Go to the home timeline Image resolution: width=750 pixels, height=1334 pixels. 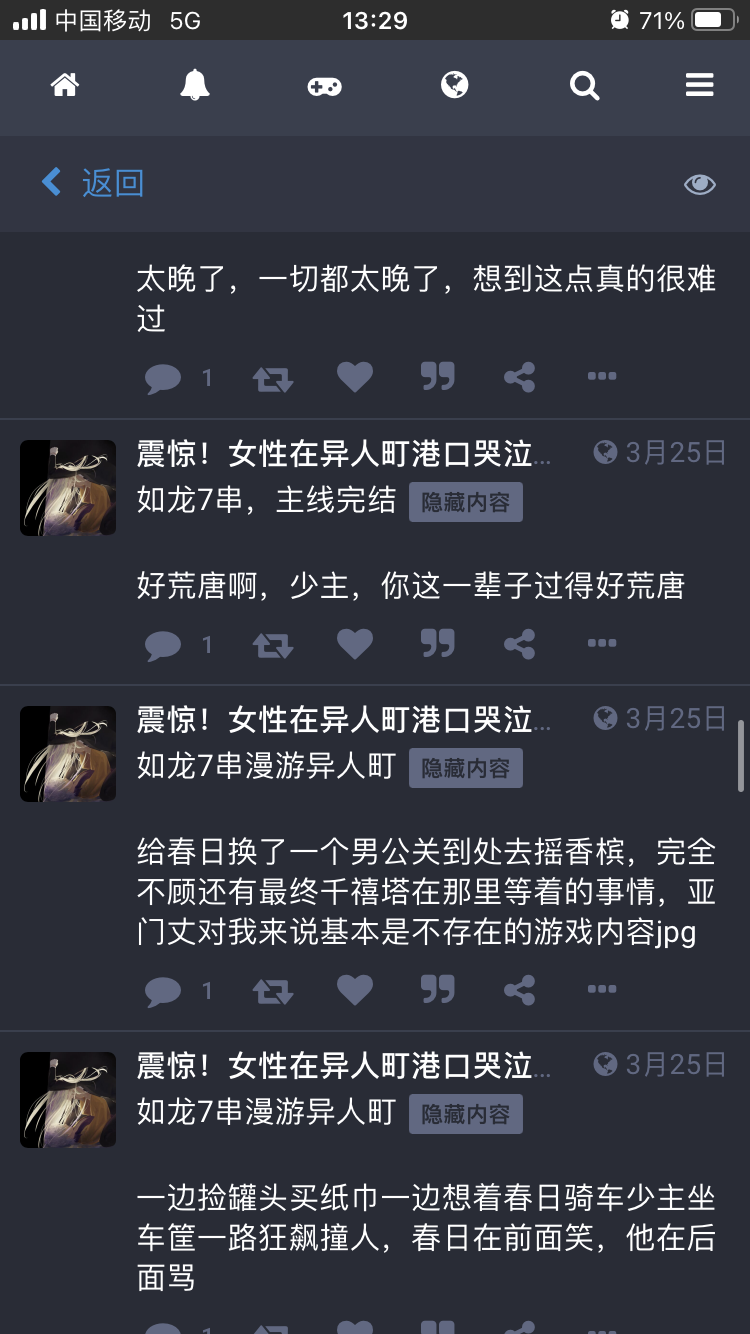pyautogui.click(x=65, y=86)
